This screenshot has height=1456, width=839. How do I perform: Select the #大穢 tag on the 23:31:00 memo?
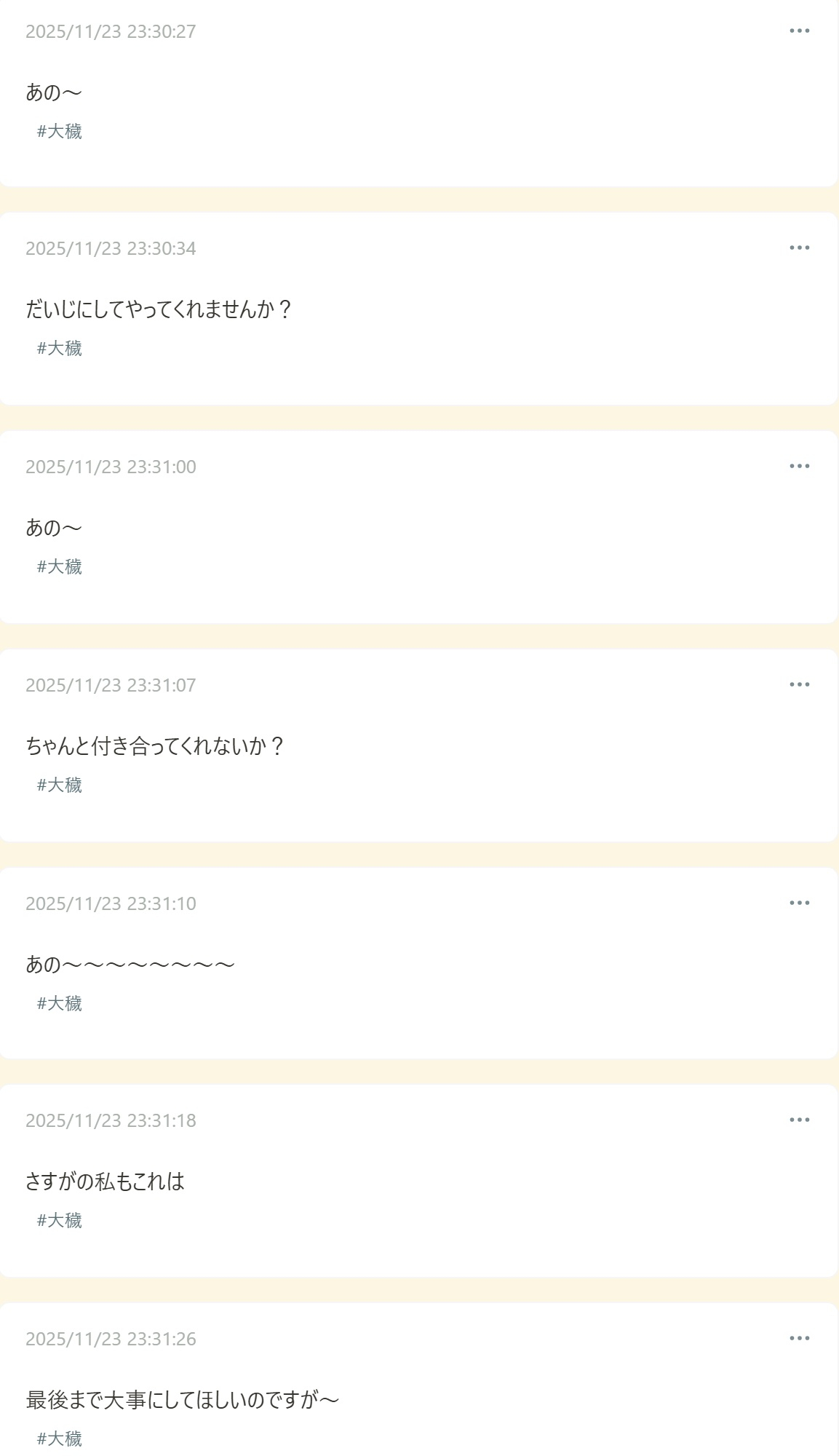coord(60,566)
